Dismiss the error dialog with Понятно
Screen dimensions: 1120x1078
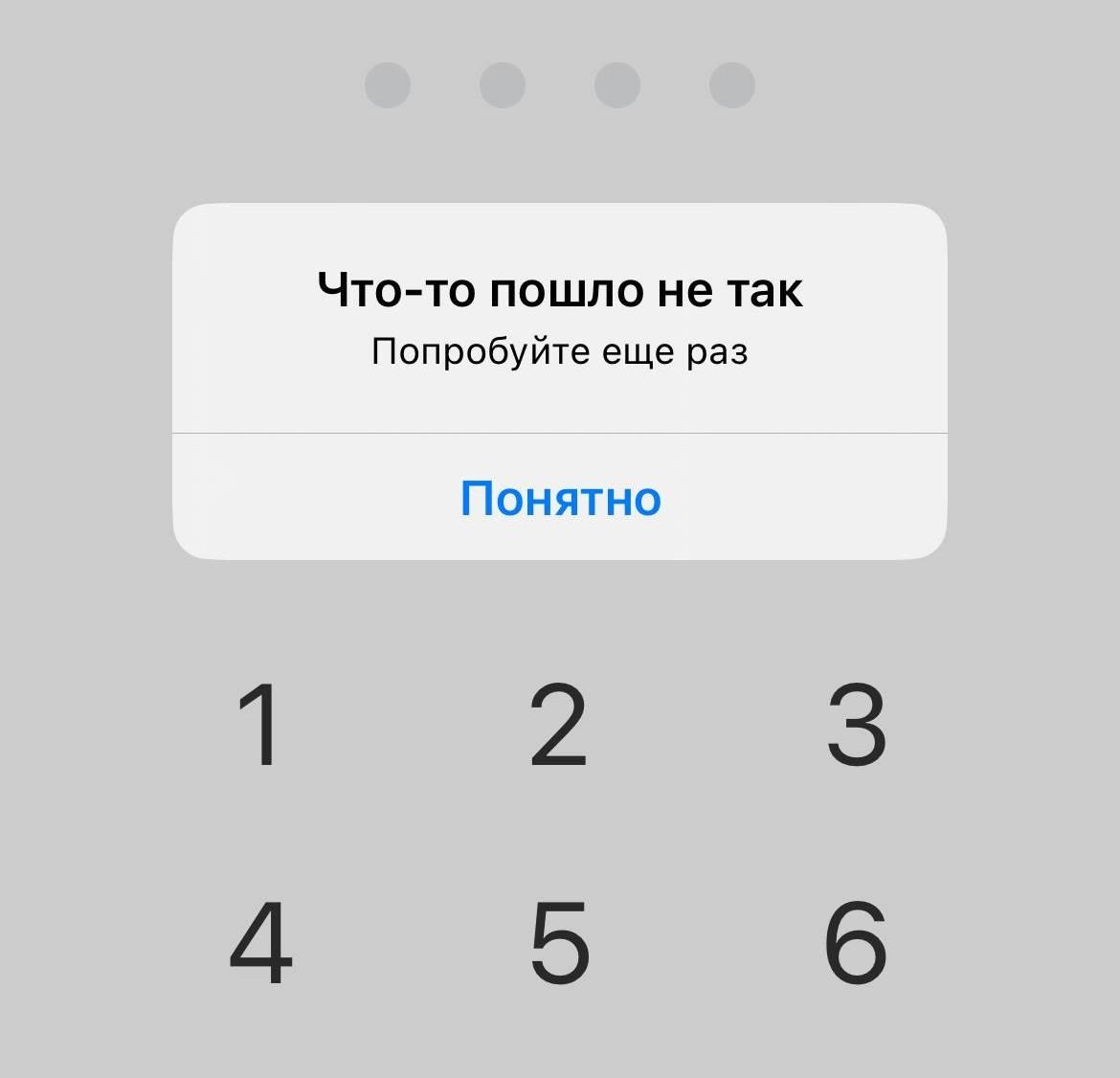tap(560, 498)
